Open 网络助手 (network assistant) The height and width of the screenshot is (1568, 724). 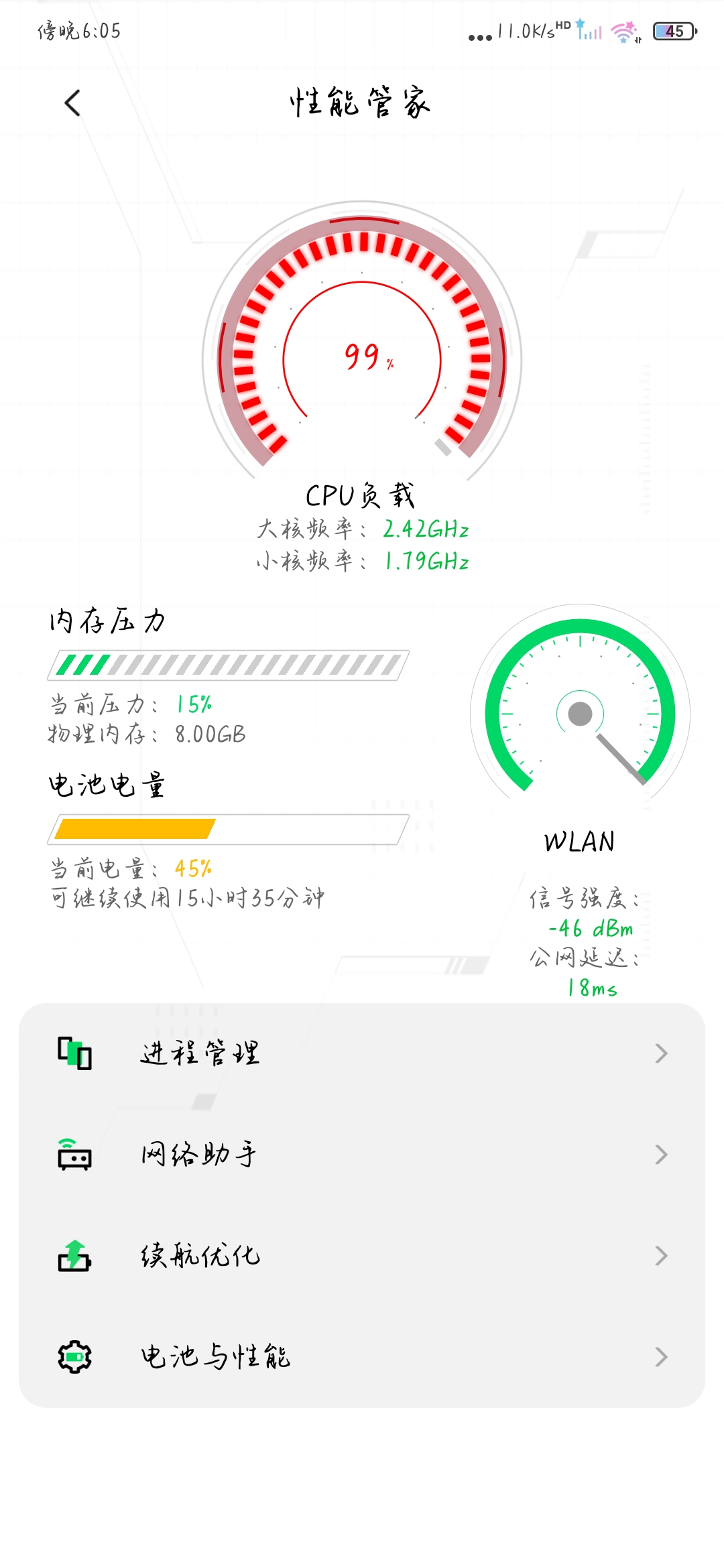point(362,1155)
